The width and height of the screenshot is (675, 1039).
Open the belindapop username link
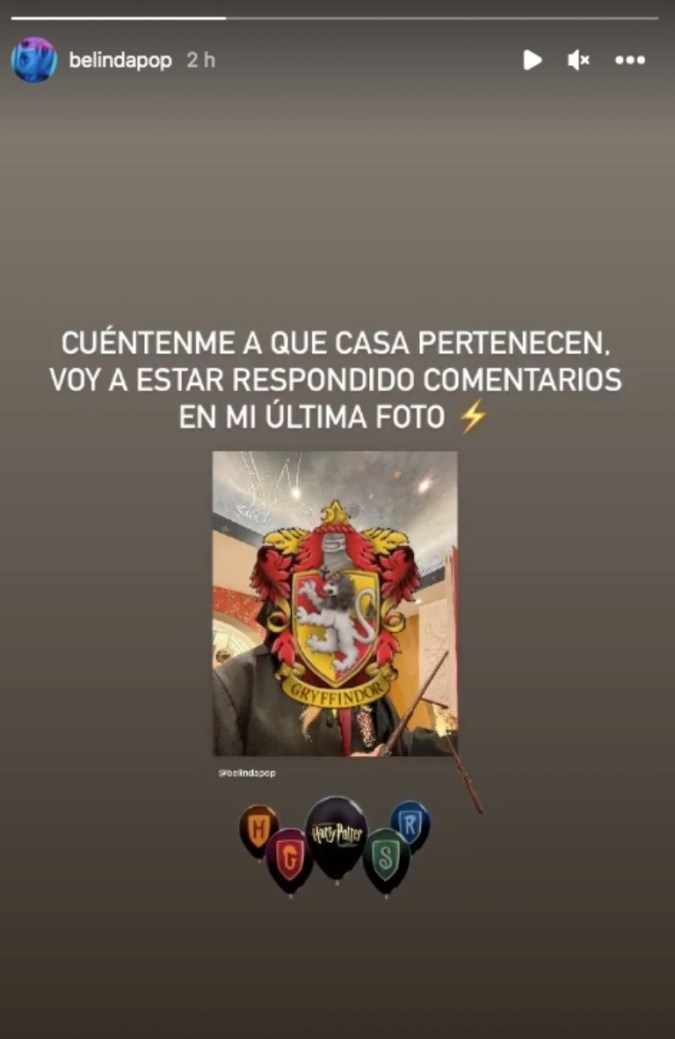tap(120, 60)
